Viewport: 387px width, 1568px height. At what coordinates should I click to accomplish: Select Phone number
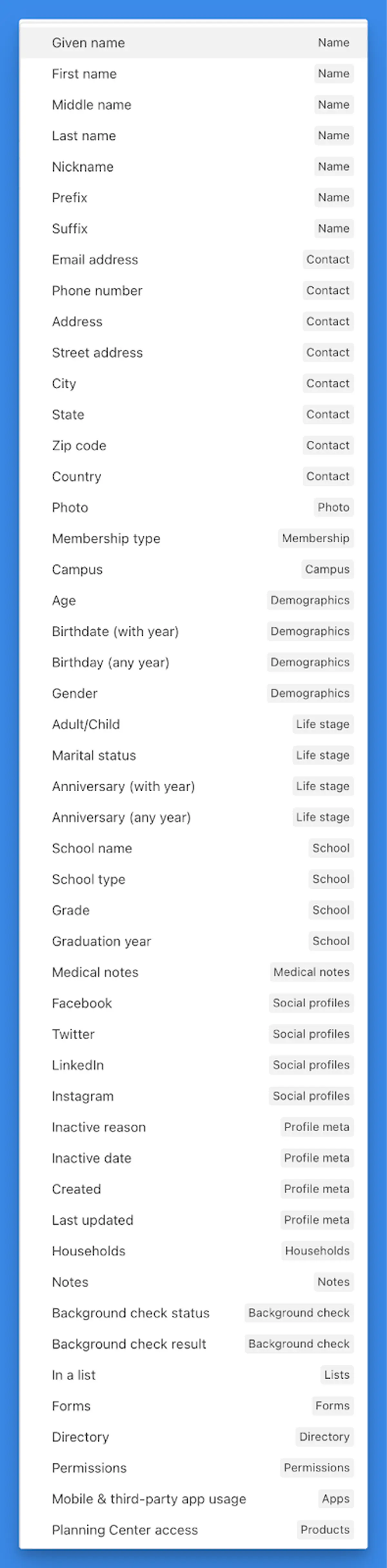(193, 291)
